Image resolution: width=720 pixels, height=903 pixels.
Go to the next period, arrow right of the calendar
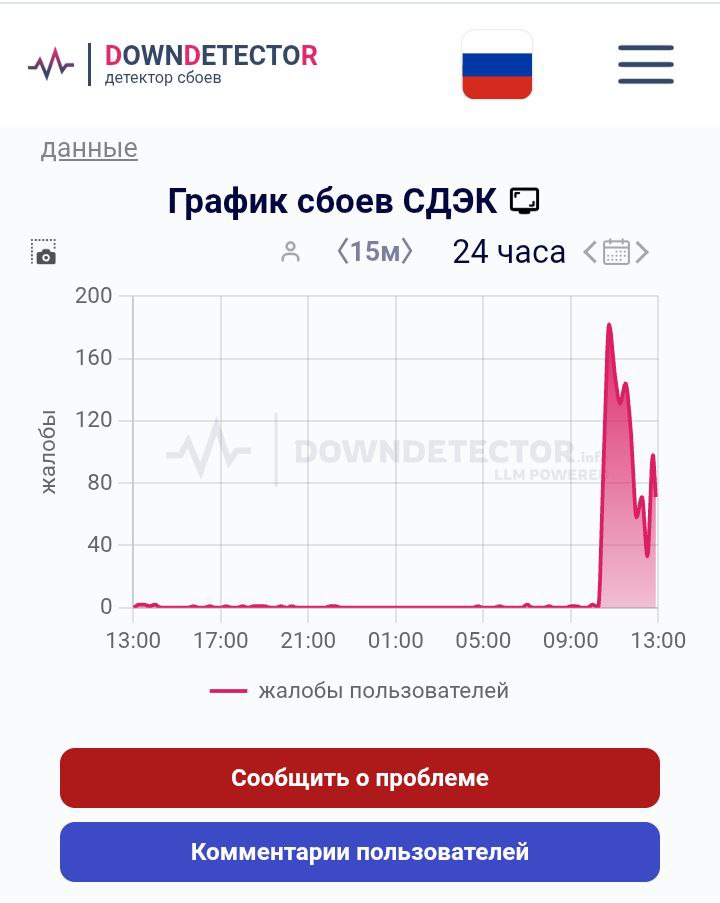coord(642,252)
